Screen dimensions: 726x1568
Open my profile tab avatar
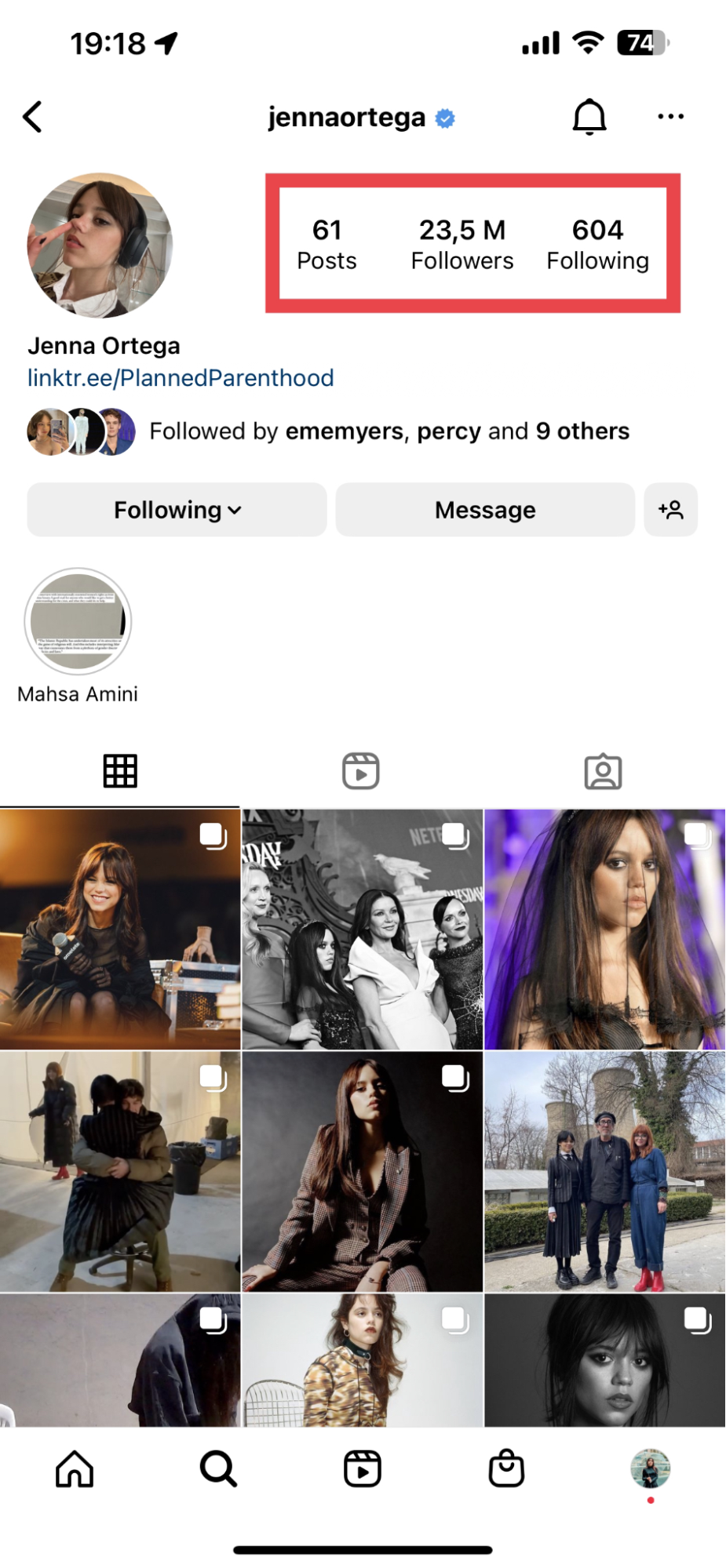click(650, 1468)
